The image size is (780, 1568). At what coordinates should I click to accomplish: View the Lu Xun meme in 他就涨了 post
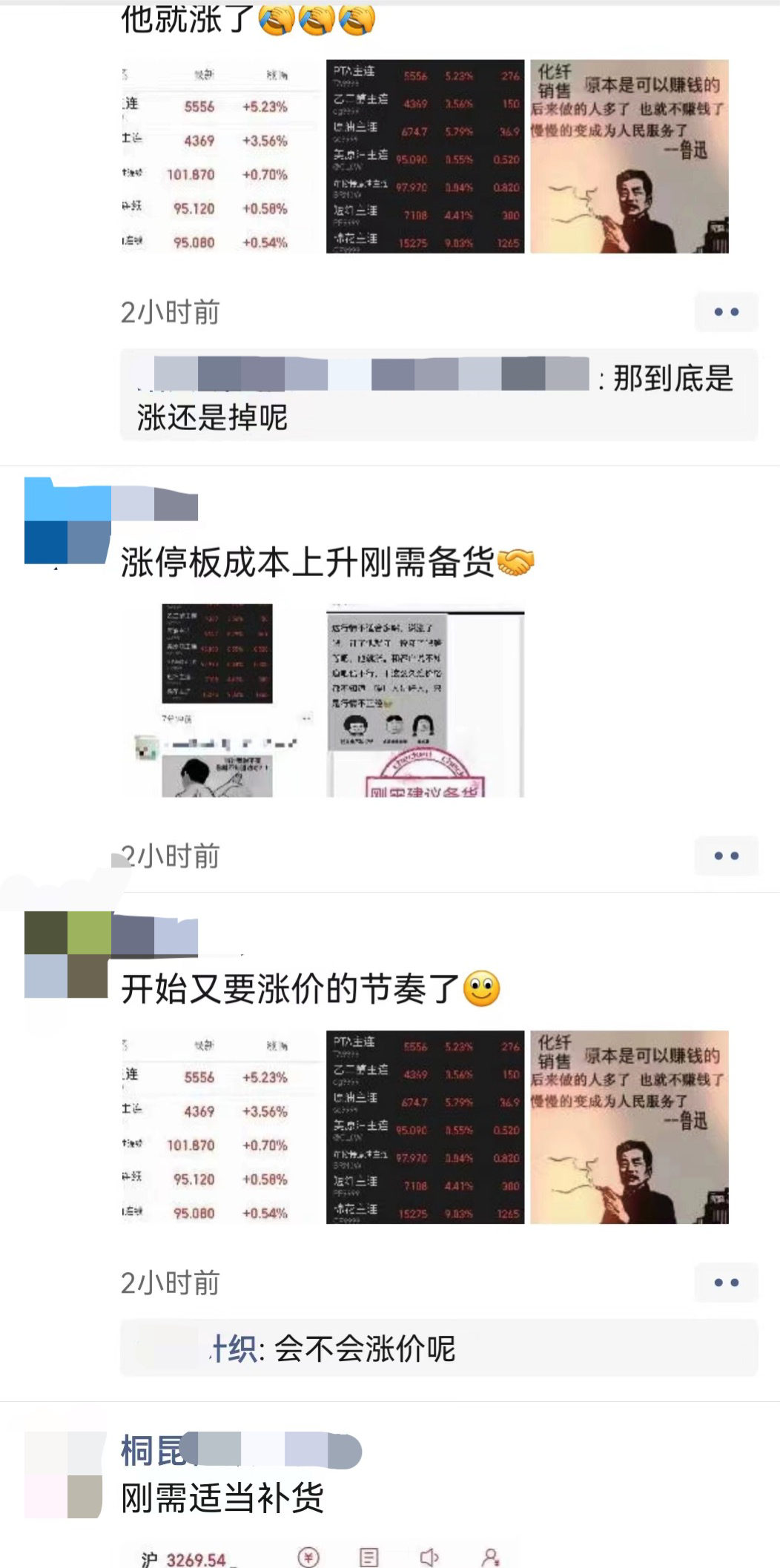[629, 156]
